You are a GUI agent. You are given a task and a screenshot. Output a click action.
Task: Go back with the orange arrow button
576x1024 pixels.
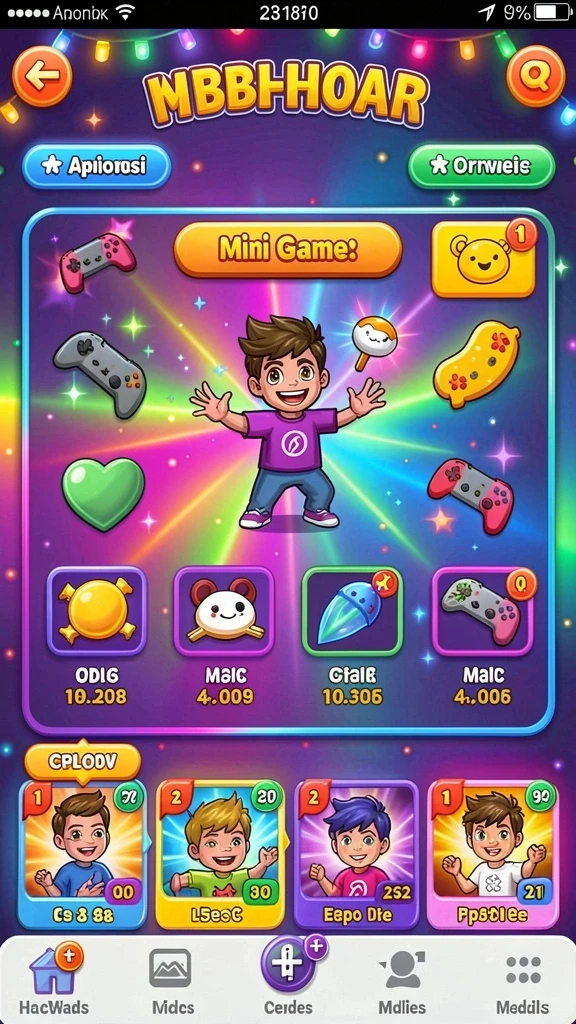[x=42, y=76]
